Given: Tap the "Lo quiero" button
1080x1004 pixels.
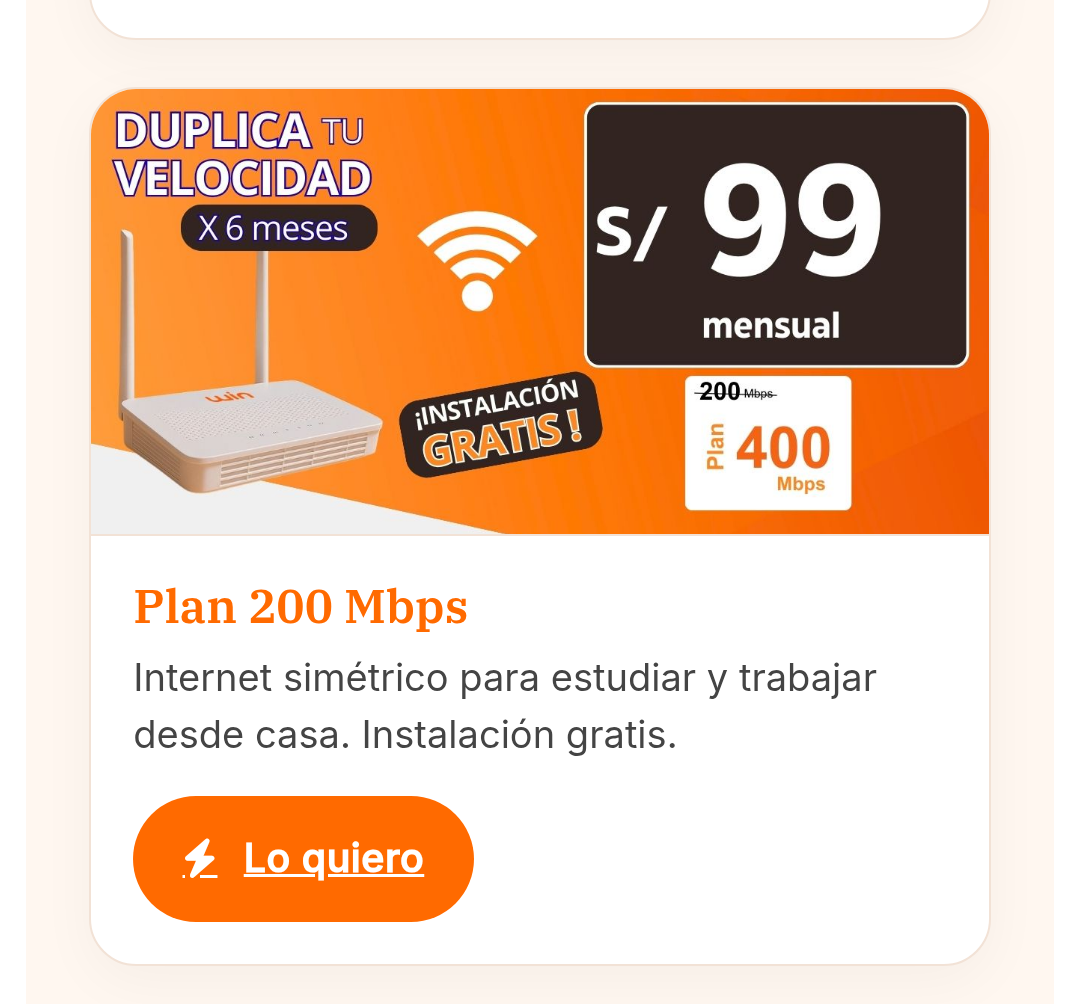Looking at the screenshot, I should coord(303,859).
